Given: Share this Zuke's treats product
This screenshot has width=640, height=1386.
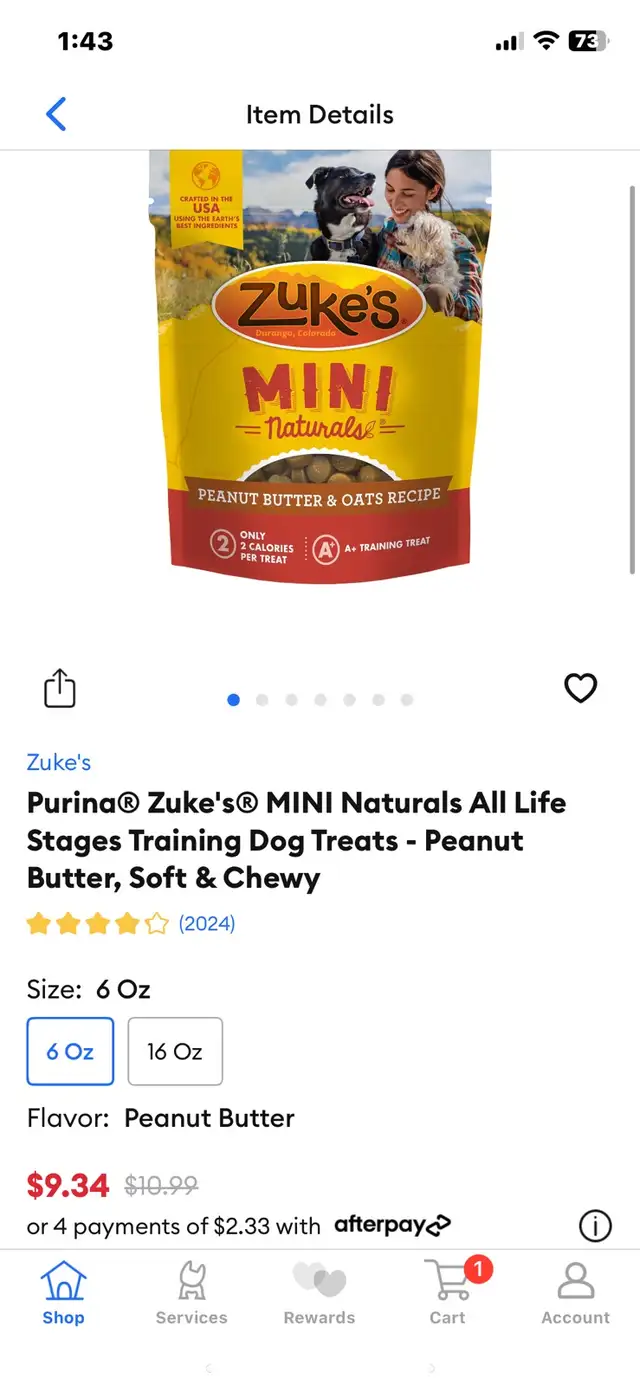Looking at the screenshot, I should coord(60,689).
